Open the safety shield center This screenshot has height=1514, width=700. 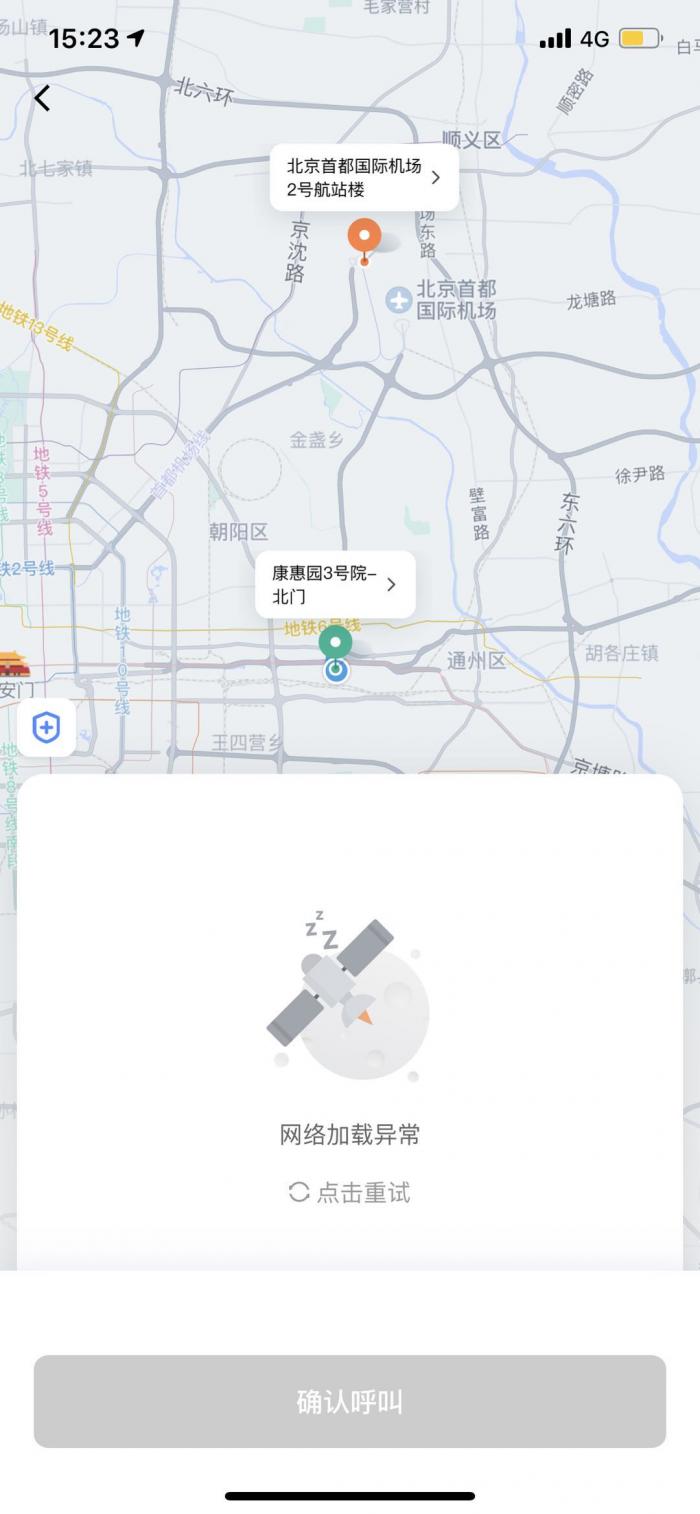tap(46, 727)
